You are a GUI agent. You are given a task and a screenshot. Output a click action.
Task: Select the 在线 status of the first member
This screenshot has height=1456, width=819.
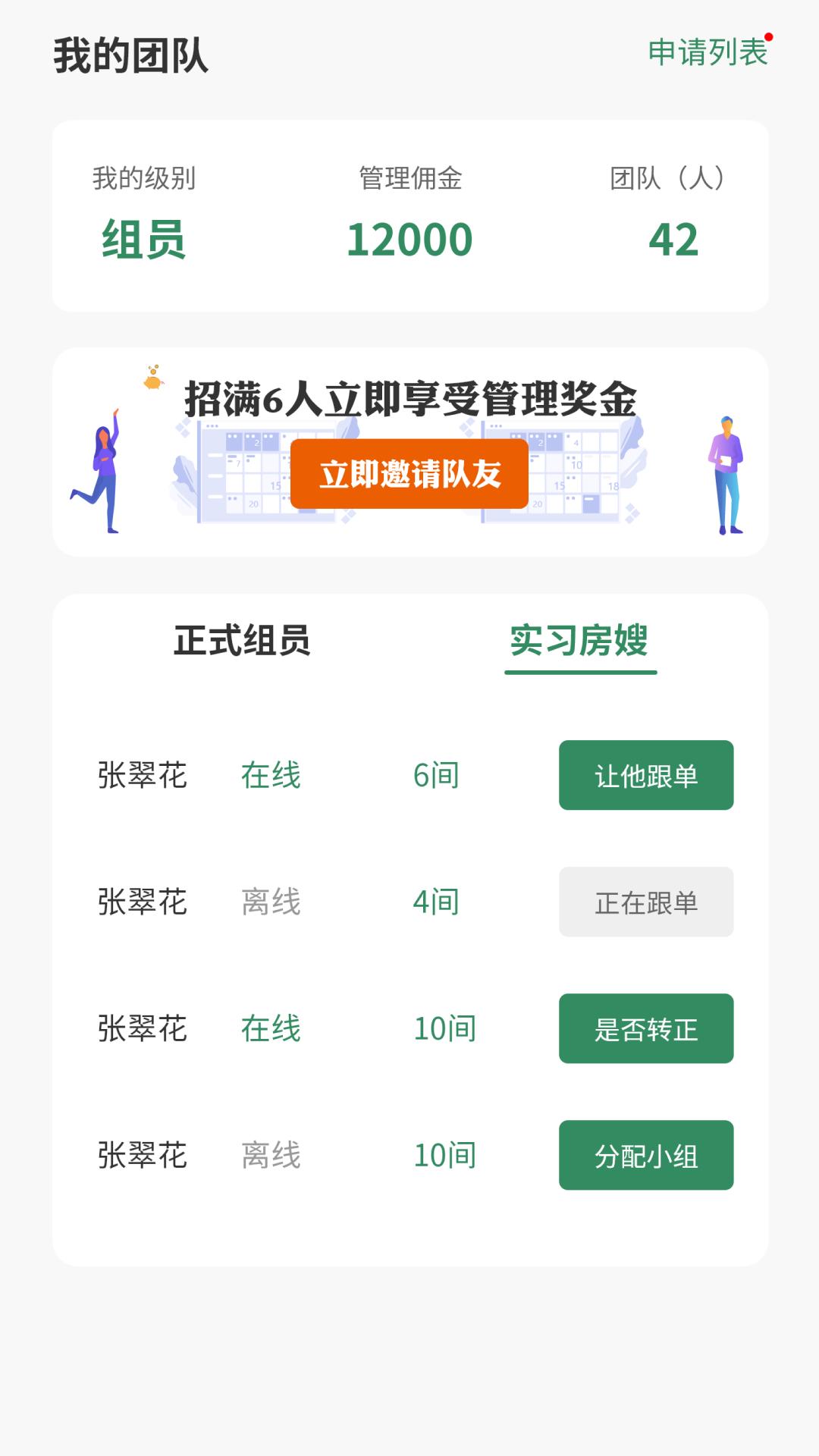tap(271, 775)
